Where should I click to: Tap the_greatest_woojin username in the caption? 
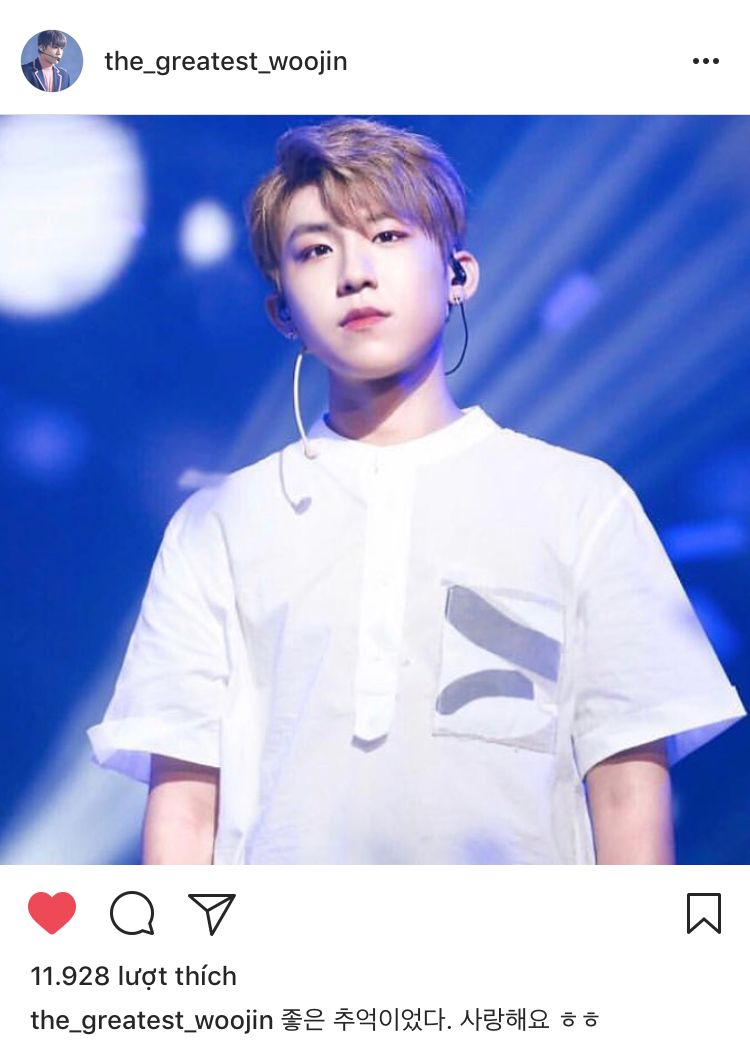[151, 1020]
